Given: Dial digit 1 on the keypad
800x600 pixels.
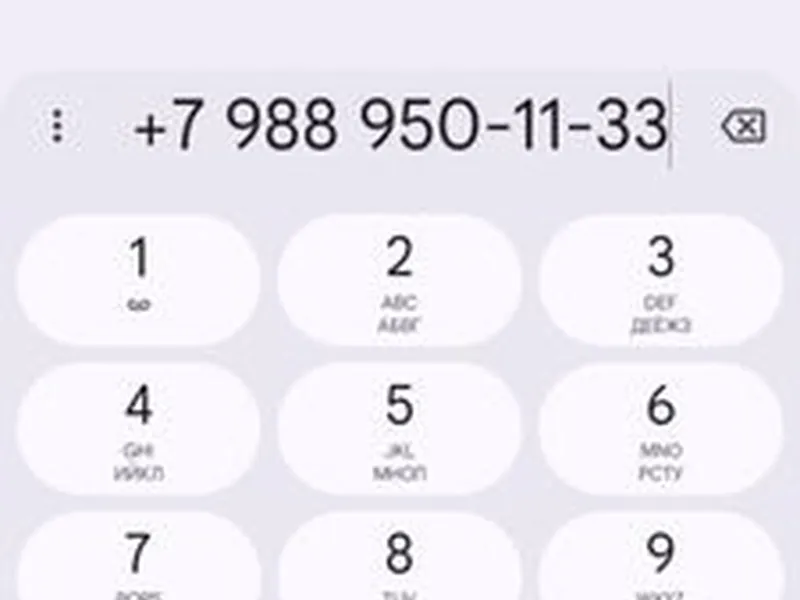Looking at the screenshot, I should (139, 280).
